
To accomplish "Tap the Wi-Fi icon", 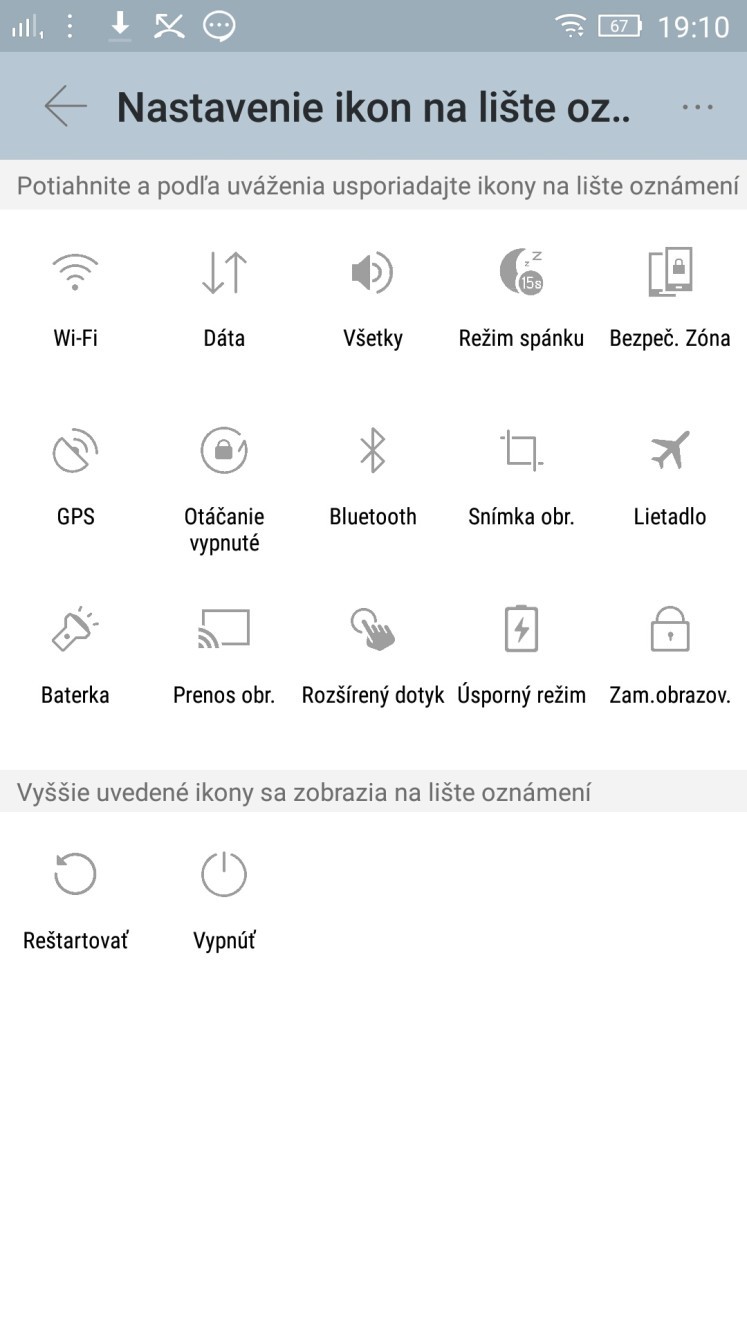I will tap(75, 272).
